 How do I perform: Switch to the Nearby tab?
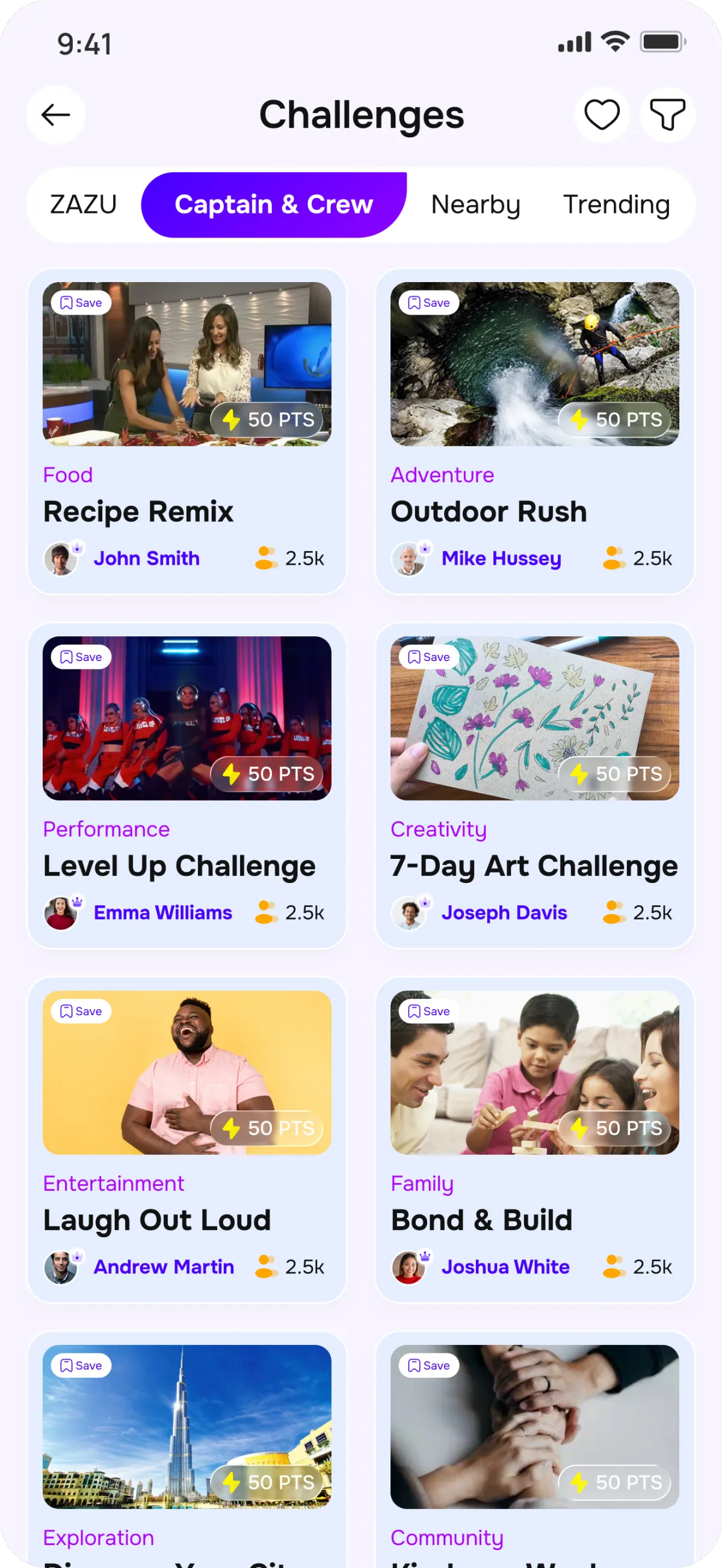(475, 204)
